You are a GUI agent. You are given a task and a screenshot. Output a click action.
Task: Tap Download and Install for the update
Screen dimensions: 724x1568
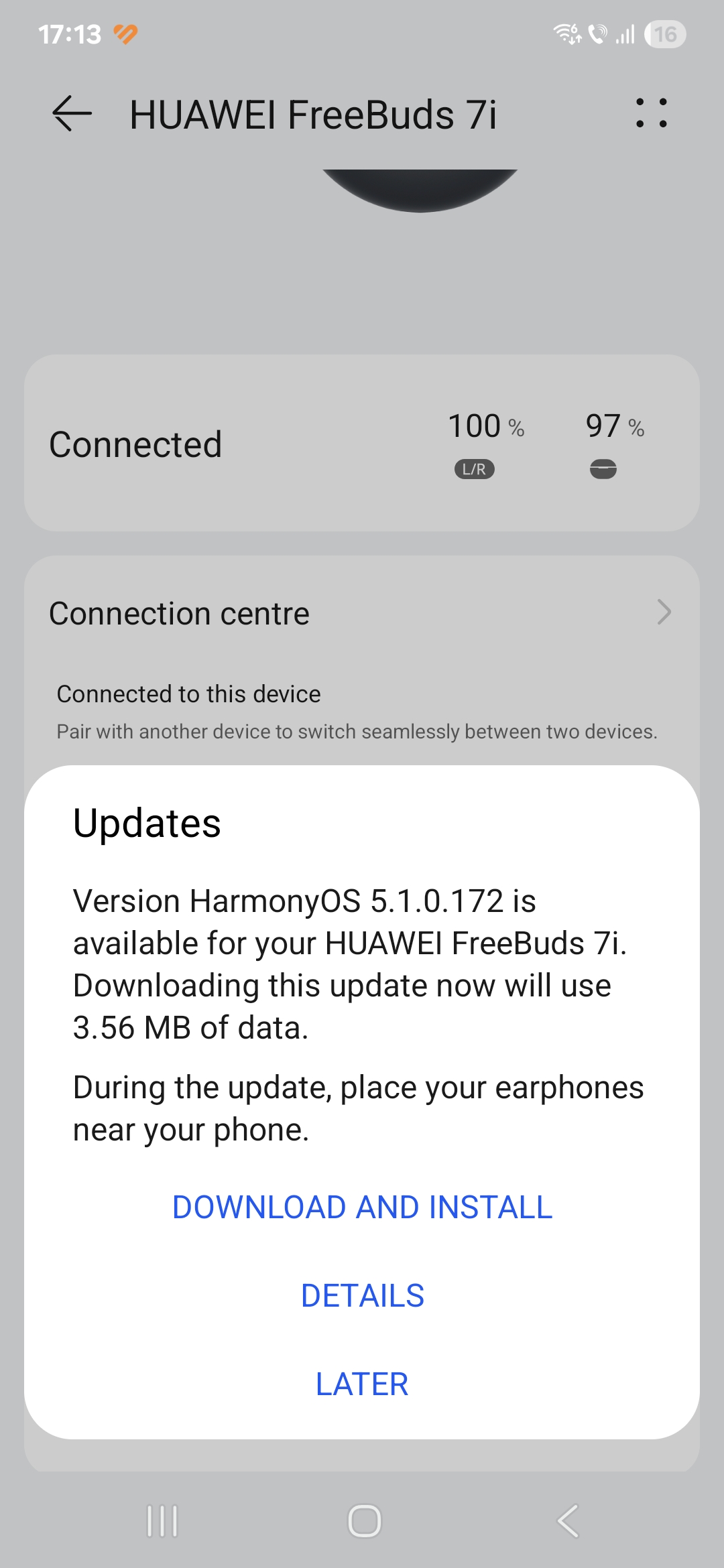tap(362, 1207)
